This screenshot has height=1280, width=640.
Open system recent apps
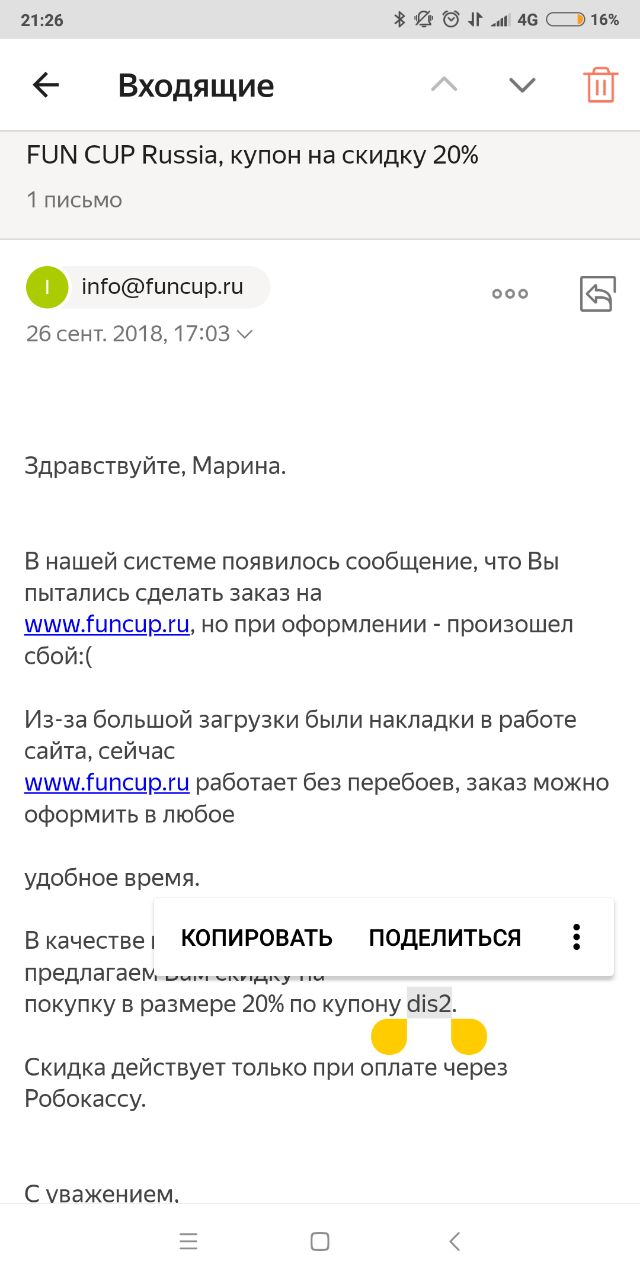(188, 1242)
